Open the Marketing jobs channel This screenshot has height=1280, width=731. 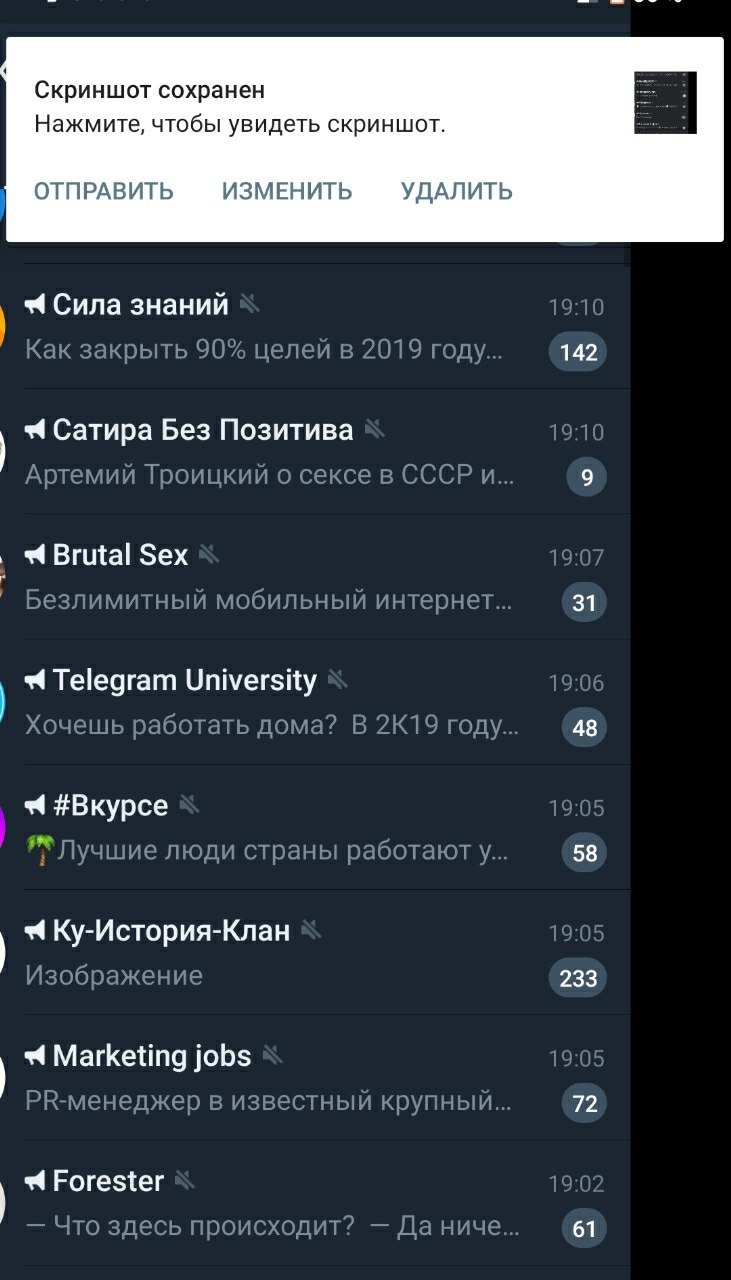pos(300,1078)
